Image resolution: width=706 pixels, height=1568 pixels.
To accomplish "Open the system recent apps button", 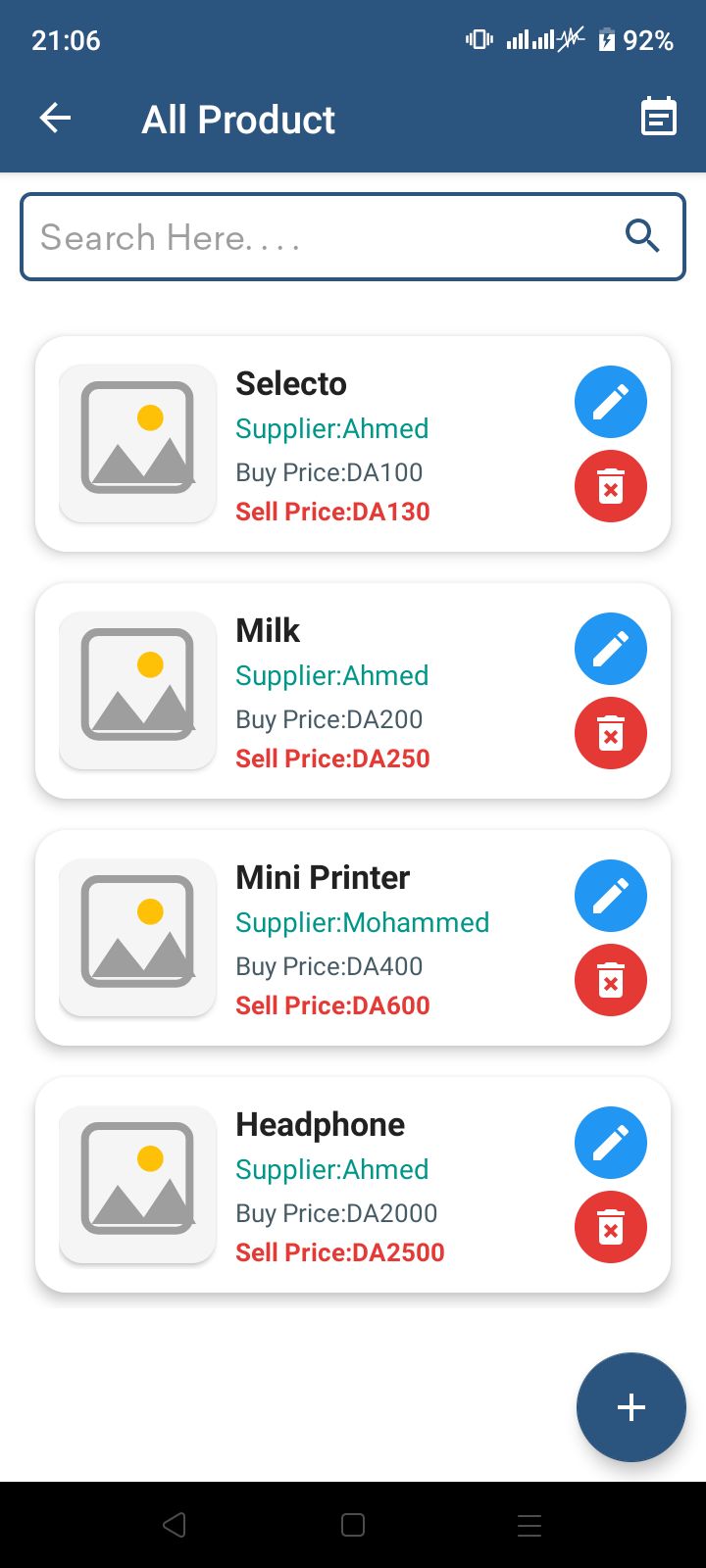I will click(529, 1525).
